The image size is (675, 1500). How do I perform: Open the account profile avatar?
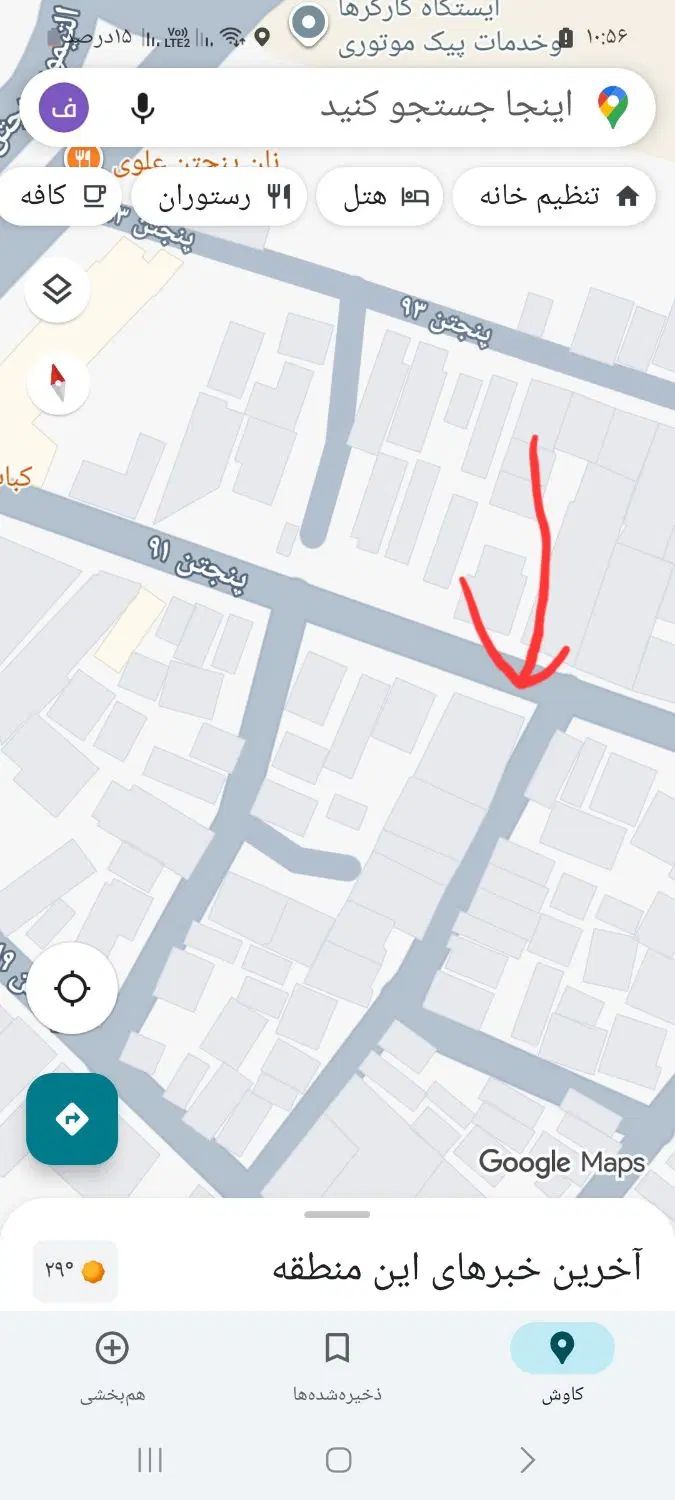coord(64,107)
